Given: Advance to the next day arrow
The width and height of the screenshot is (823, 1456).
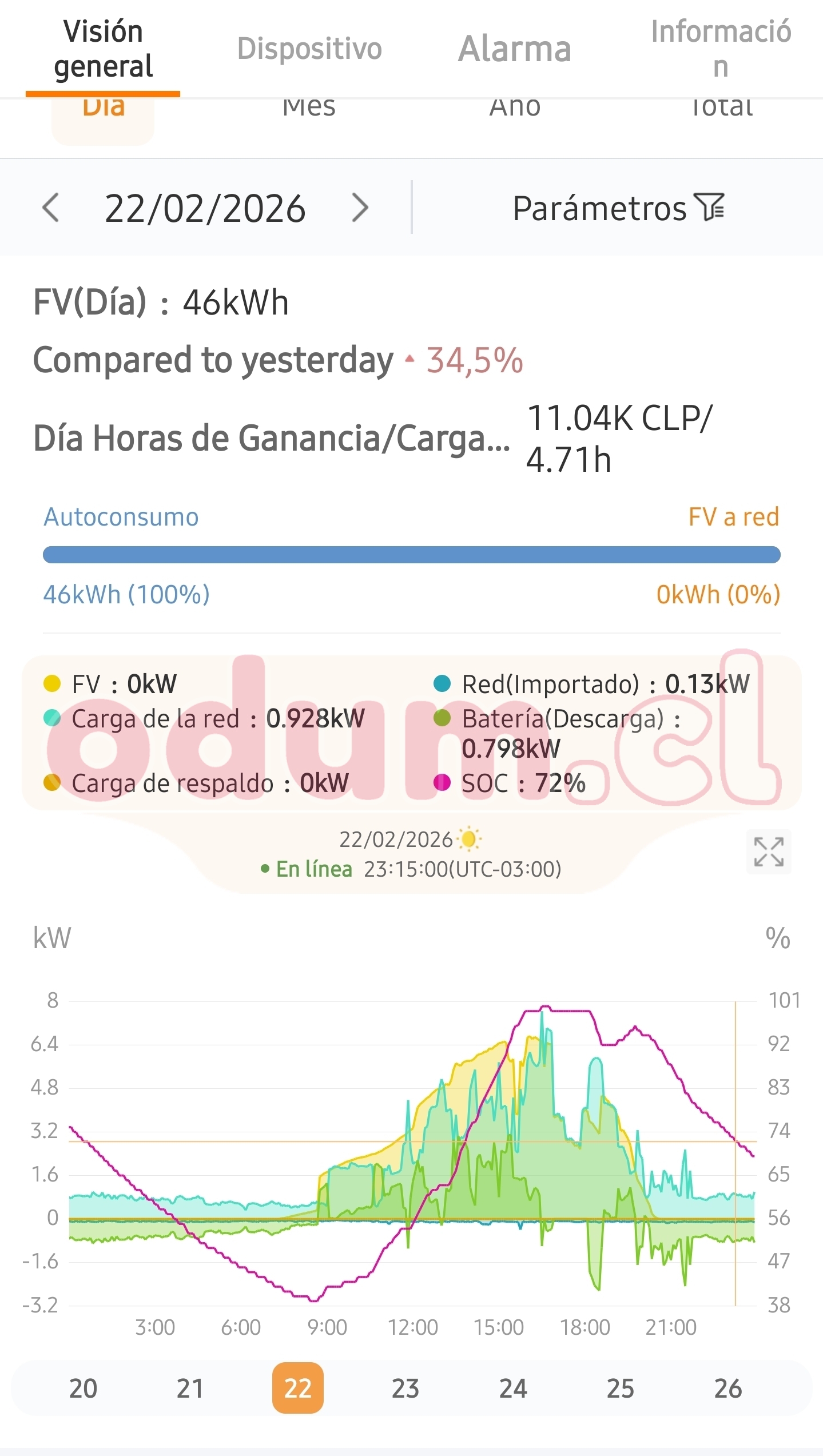Looking at the screenshot, I should tap(360, 208).
